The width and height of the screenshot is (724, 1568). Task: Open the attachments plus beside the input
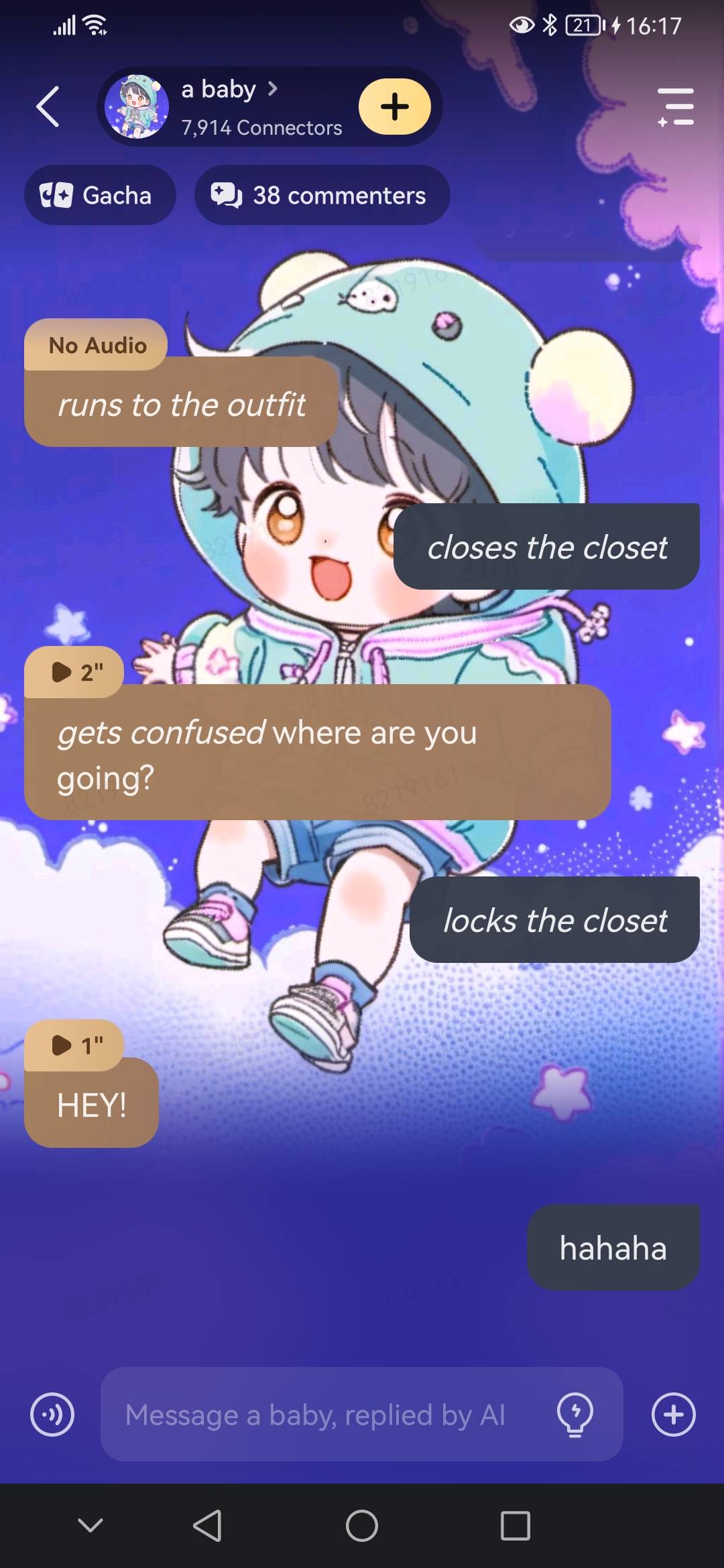673,1415
